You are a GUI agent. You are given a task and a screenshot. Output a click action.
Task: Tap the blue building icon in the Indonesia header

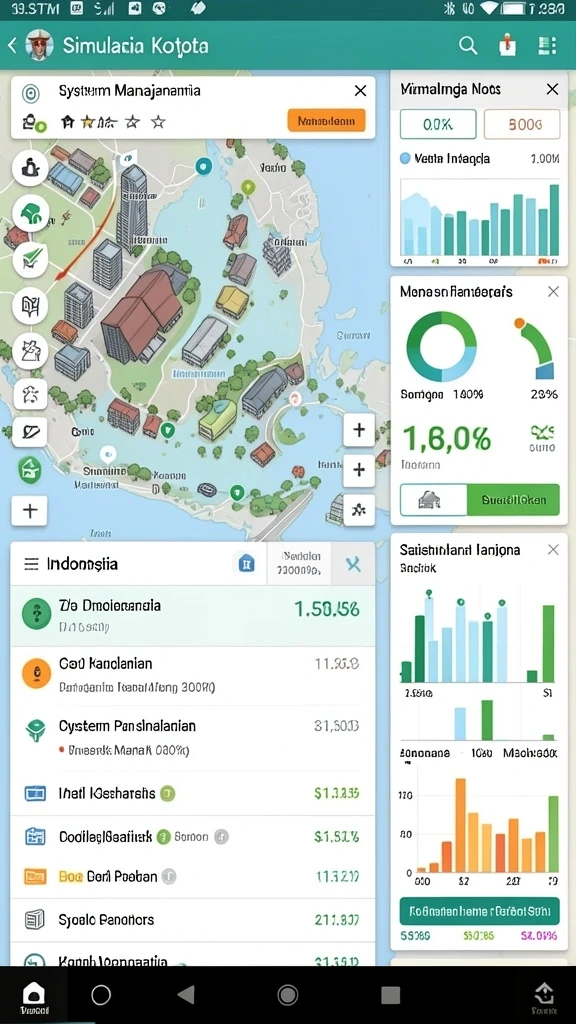point(246,564)
